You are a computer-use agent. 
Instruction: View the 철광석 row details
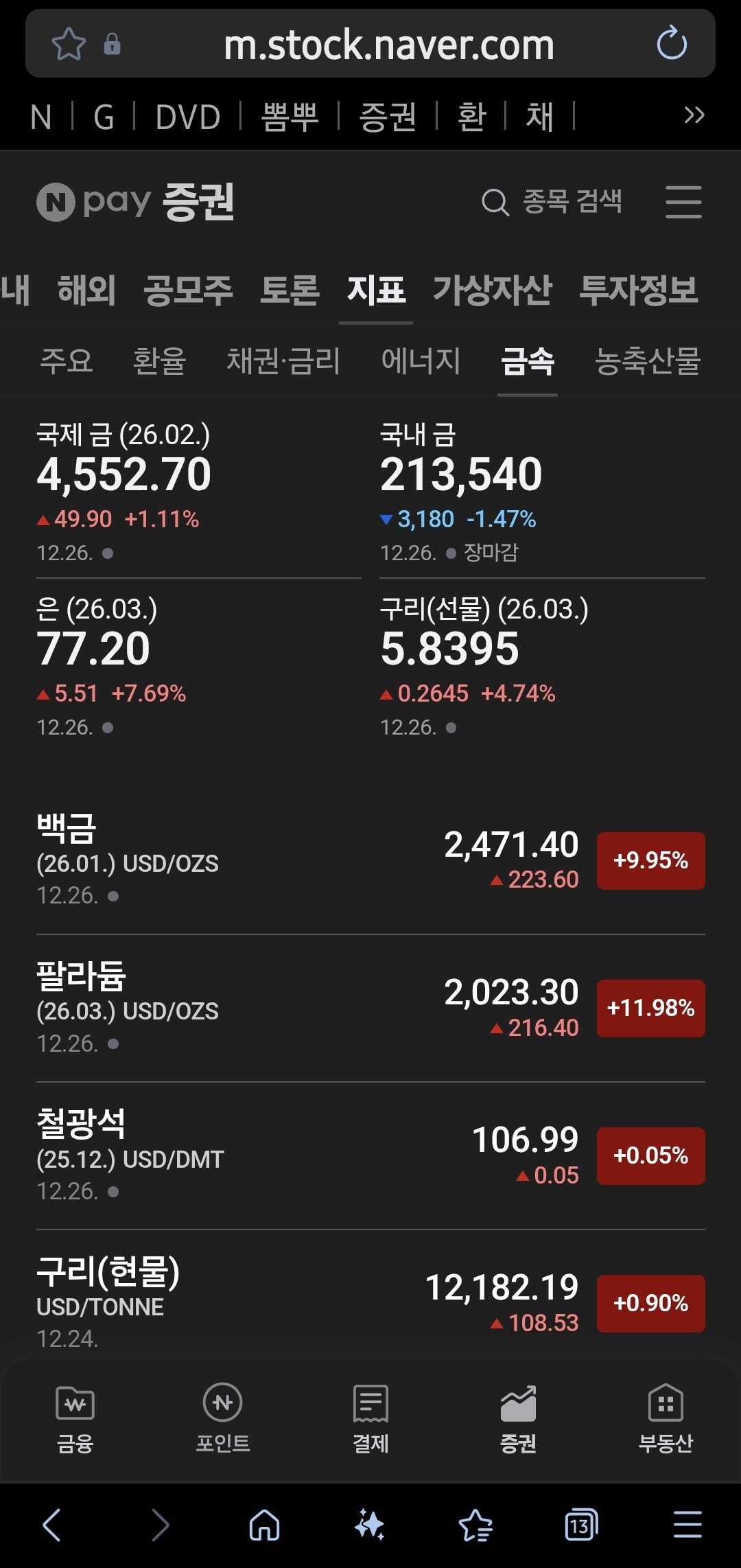pyautogui.click(x=370, y=1155)
